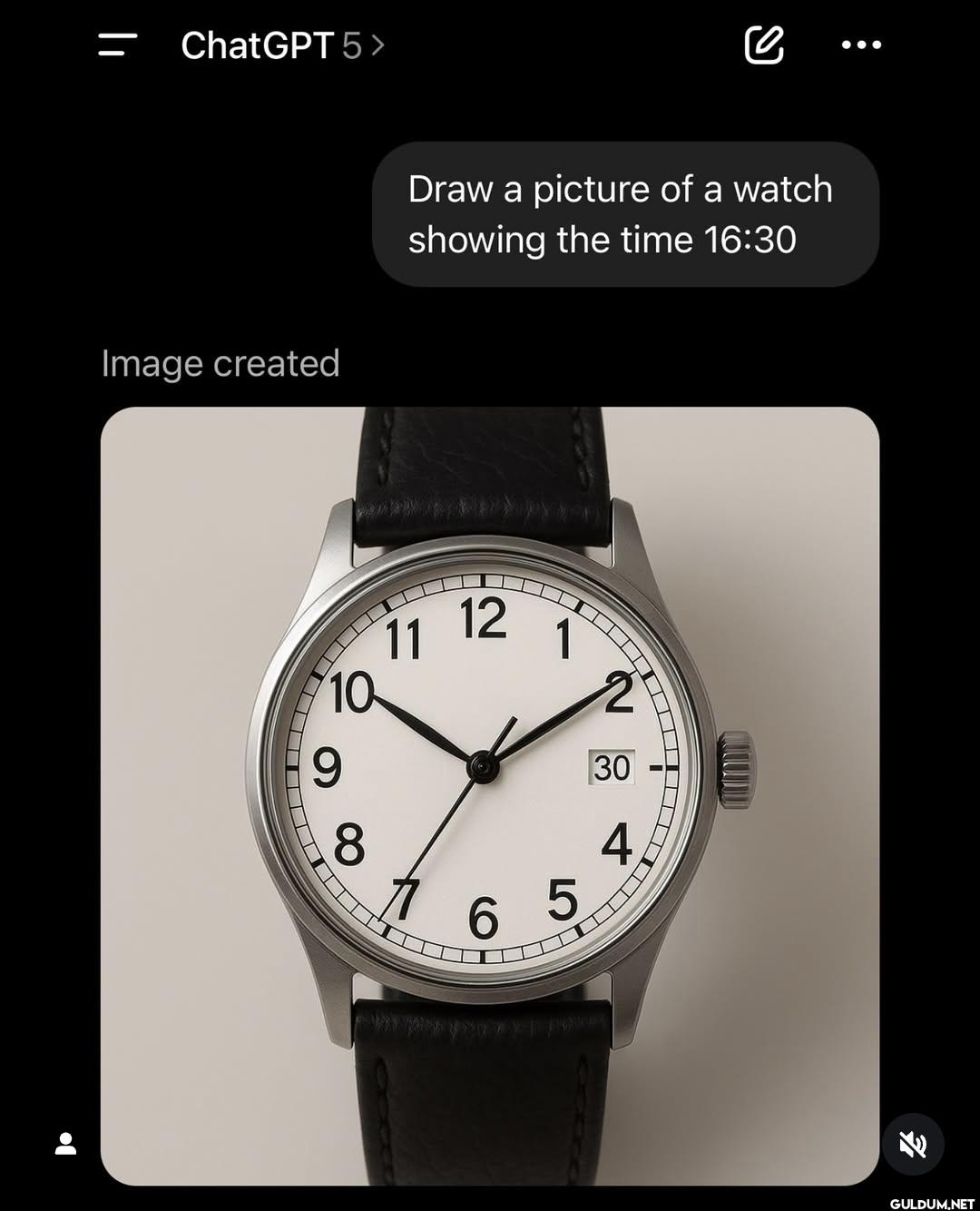980x1211 pixels.
Task: Unmute the sound with speaker icon
Action: pyautogui.click(x=913, y=1145)
